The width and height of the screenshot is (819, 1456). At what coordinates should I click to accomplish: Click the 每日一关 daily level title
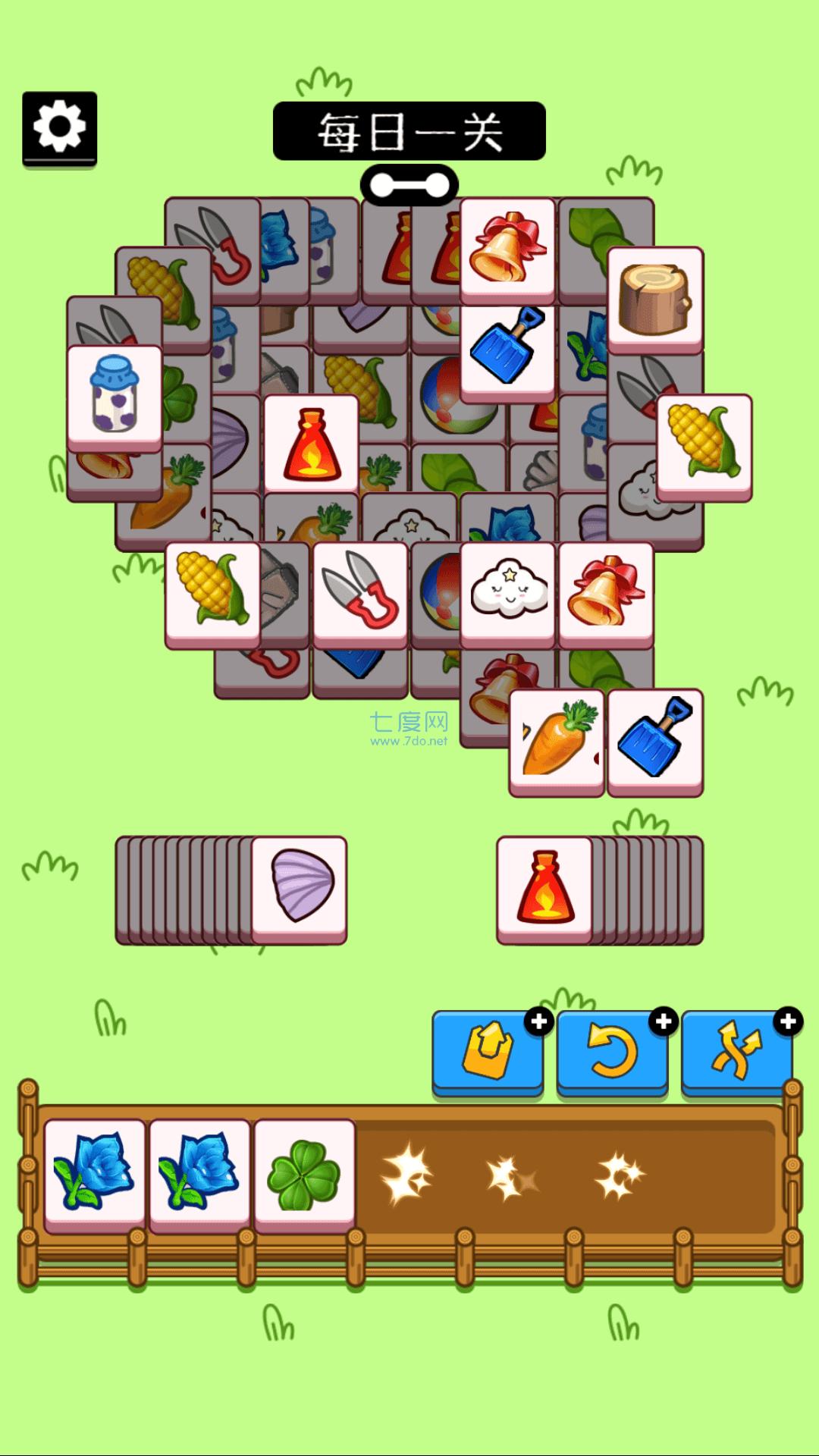409,130
